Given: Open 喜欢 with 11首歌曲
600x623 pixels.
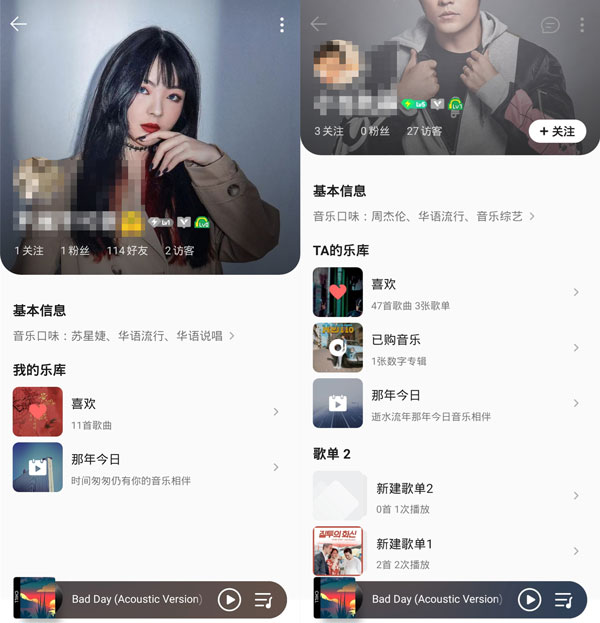Looking at the screenshot, I should [146, 411].
